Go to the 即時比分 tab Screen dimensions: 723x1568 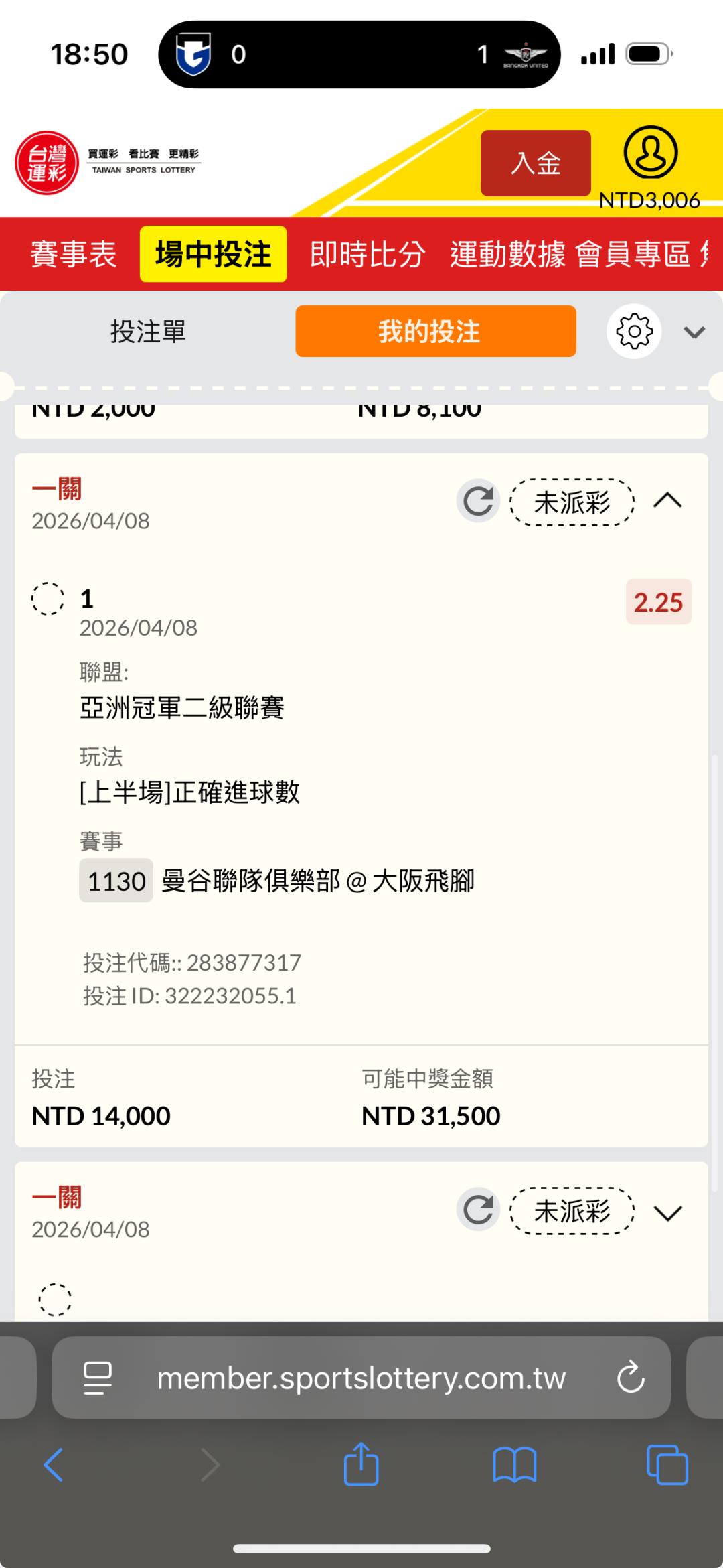tap(368, 255)
